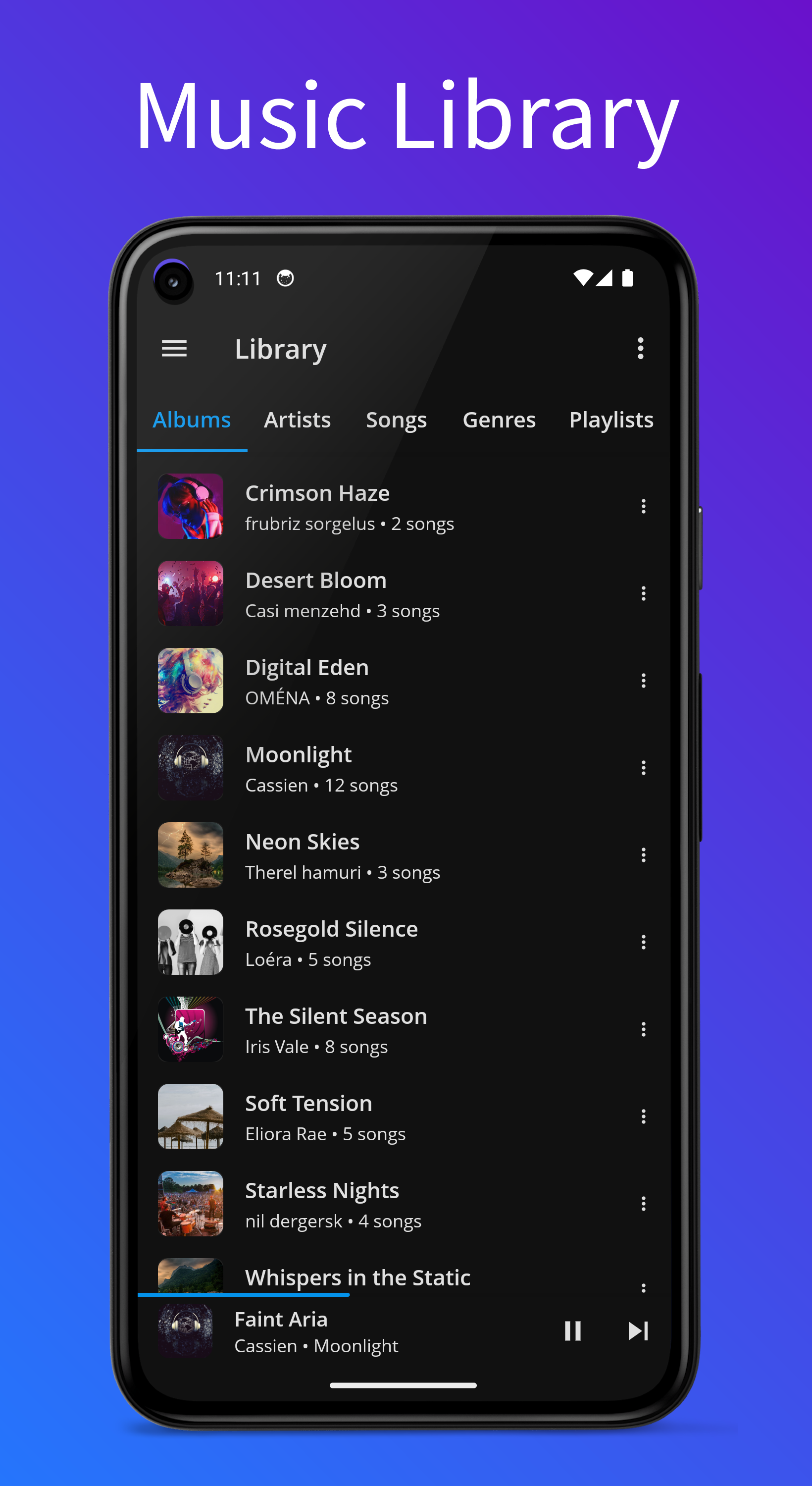This screenshot has height=1486, width=812.
Task: Switch to the Artists tab
Action: (297, 420)
